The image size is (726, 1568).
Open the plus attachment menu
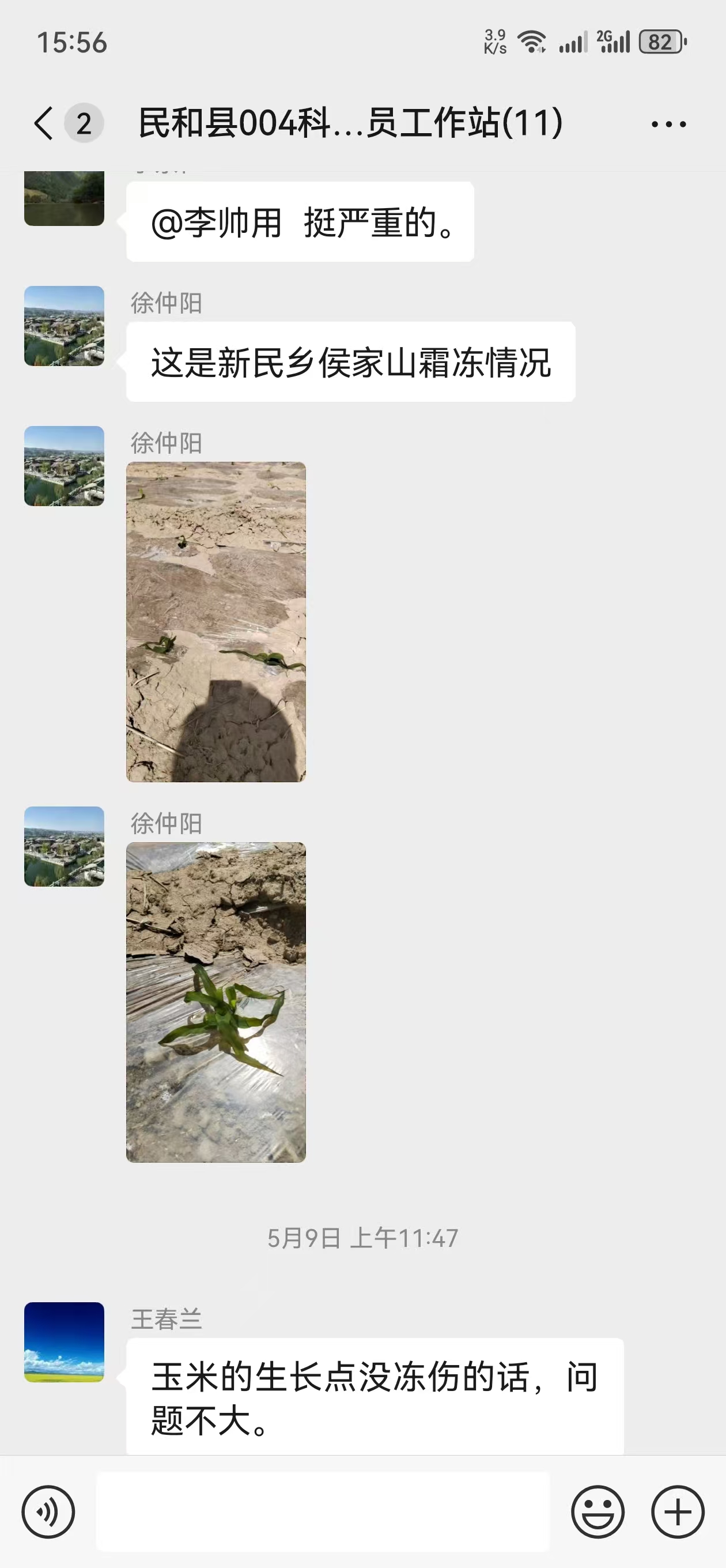pyautogui.click(x=678, y=1512)
